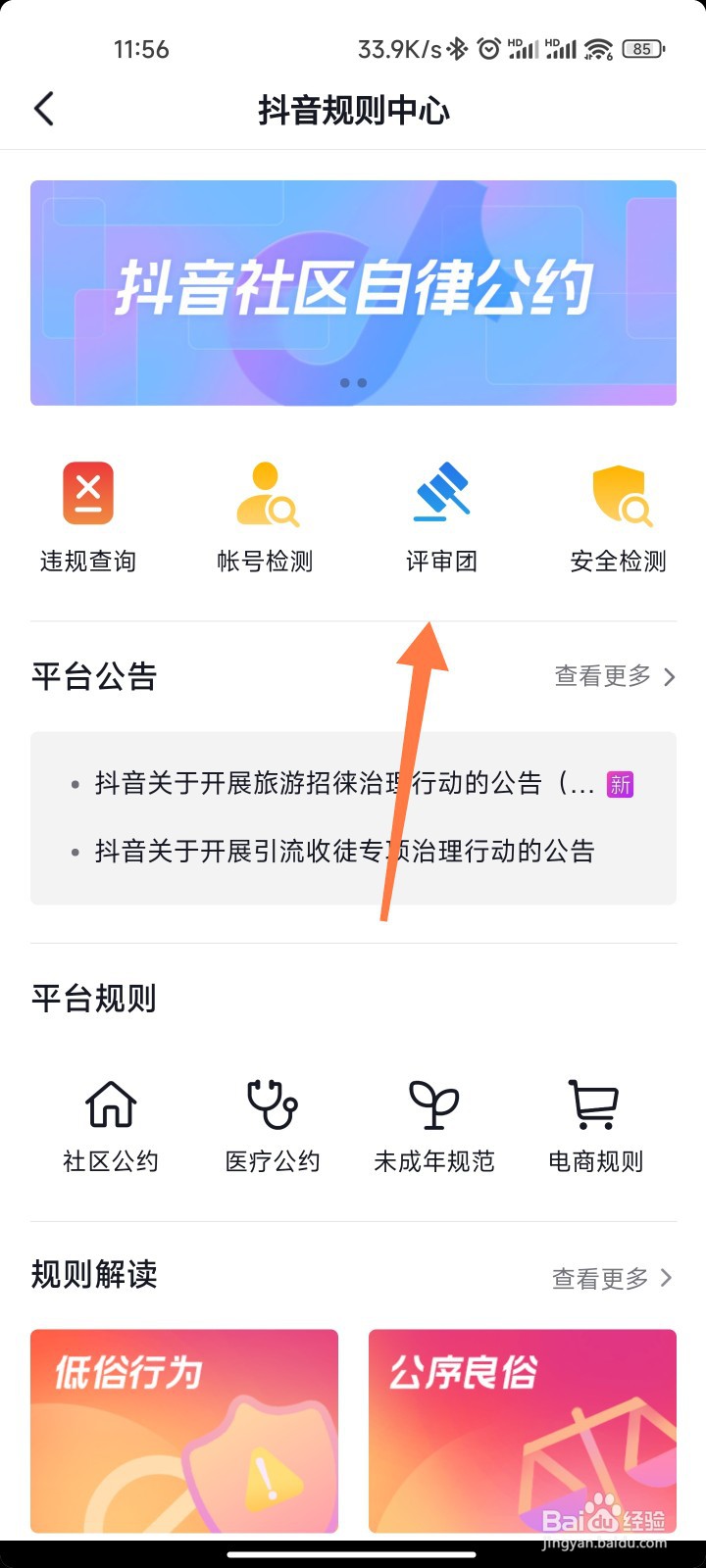
Task: Open the 社区公约 community rules house icon
Action: point(110,1105)
